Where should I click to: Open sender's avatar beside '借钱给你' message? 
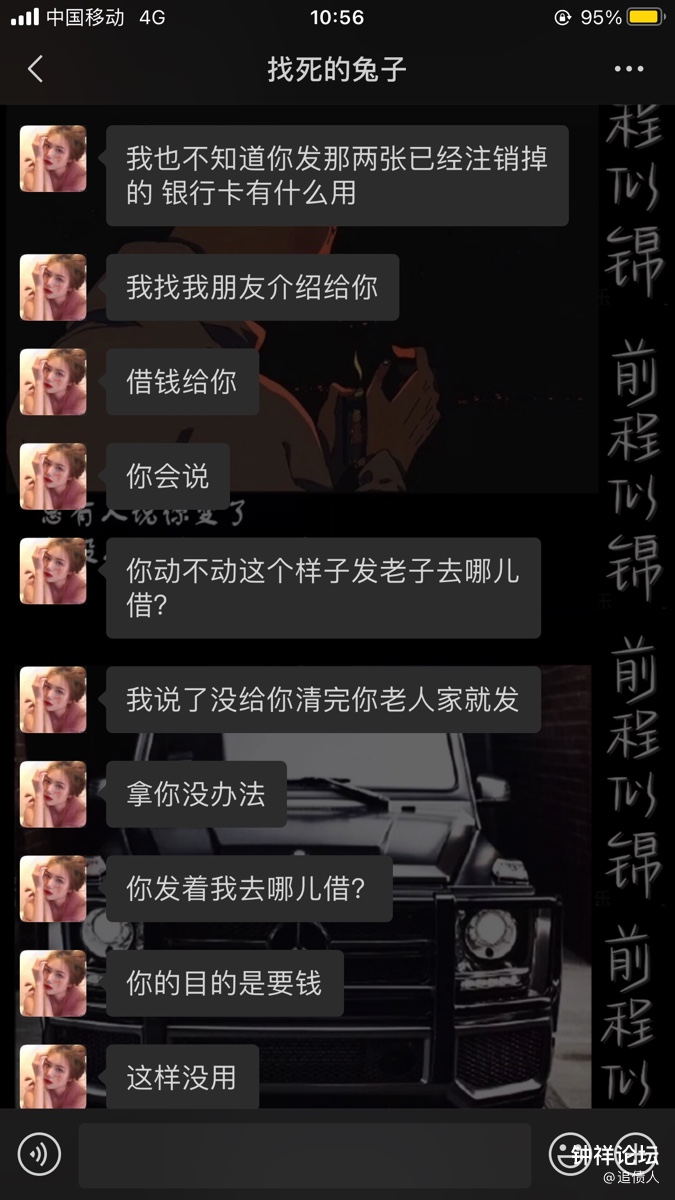point(53,382)
